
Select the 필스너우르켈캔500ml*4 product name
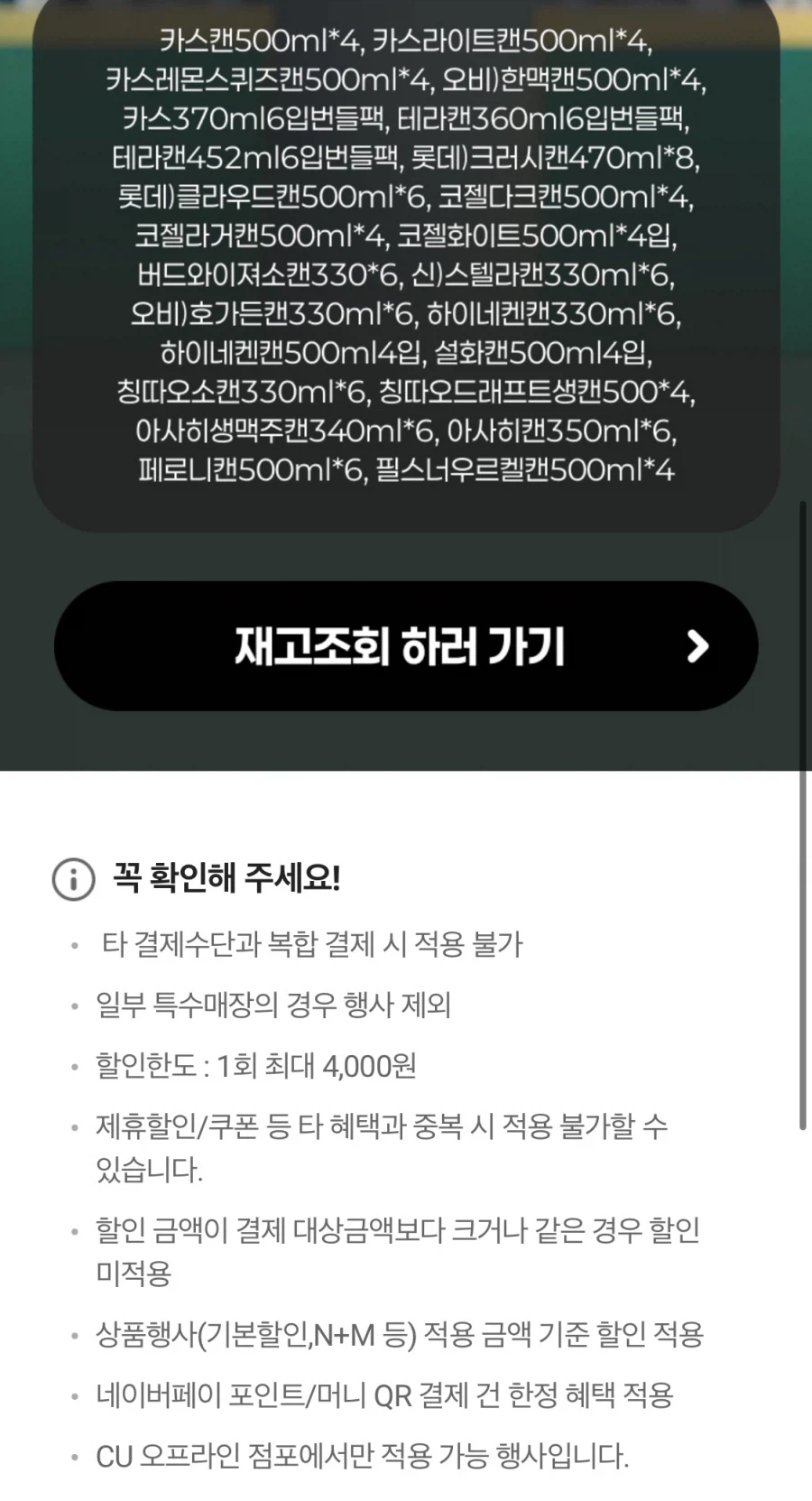point(531,468)
